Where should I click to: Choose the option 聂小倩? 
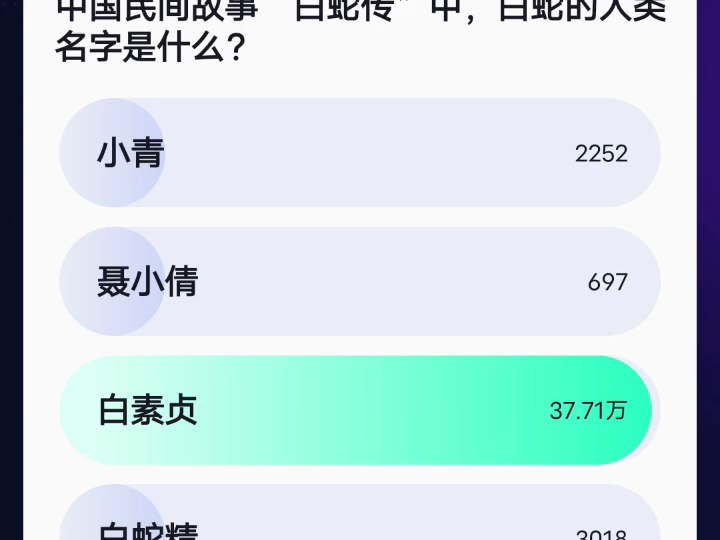359,282
